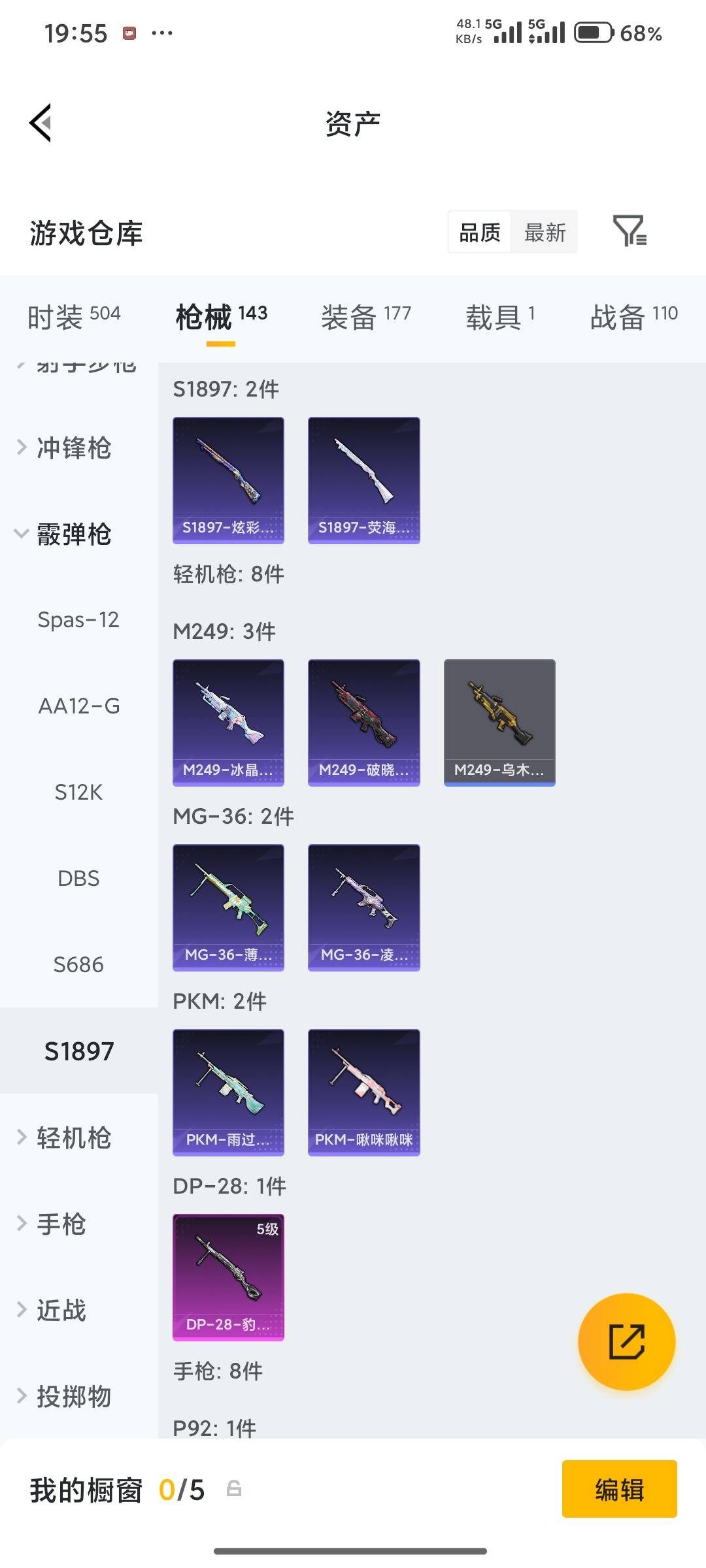This screenshot has height=1568, width=706.
Task: Open the S1897-荧海 shotgun skin
Action: coord(363,479)
